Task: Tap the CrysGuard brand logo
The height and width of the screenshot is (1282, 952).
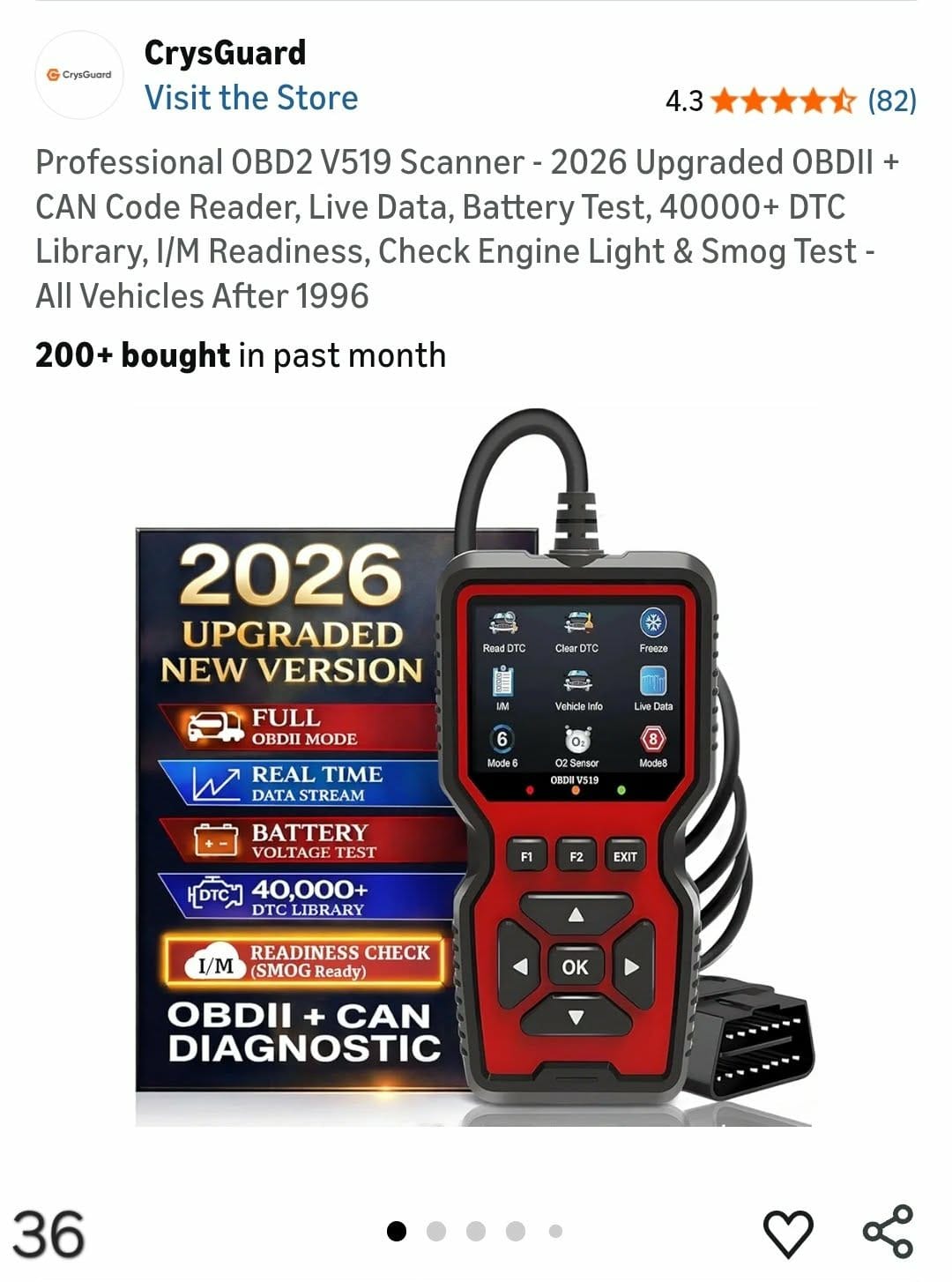Action: [79, 75]
